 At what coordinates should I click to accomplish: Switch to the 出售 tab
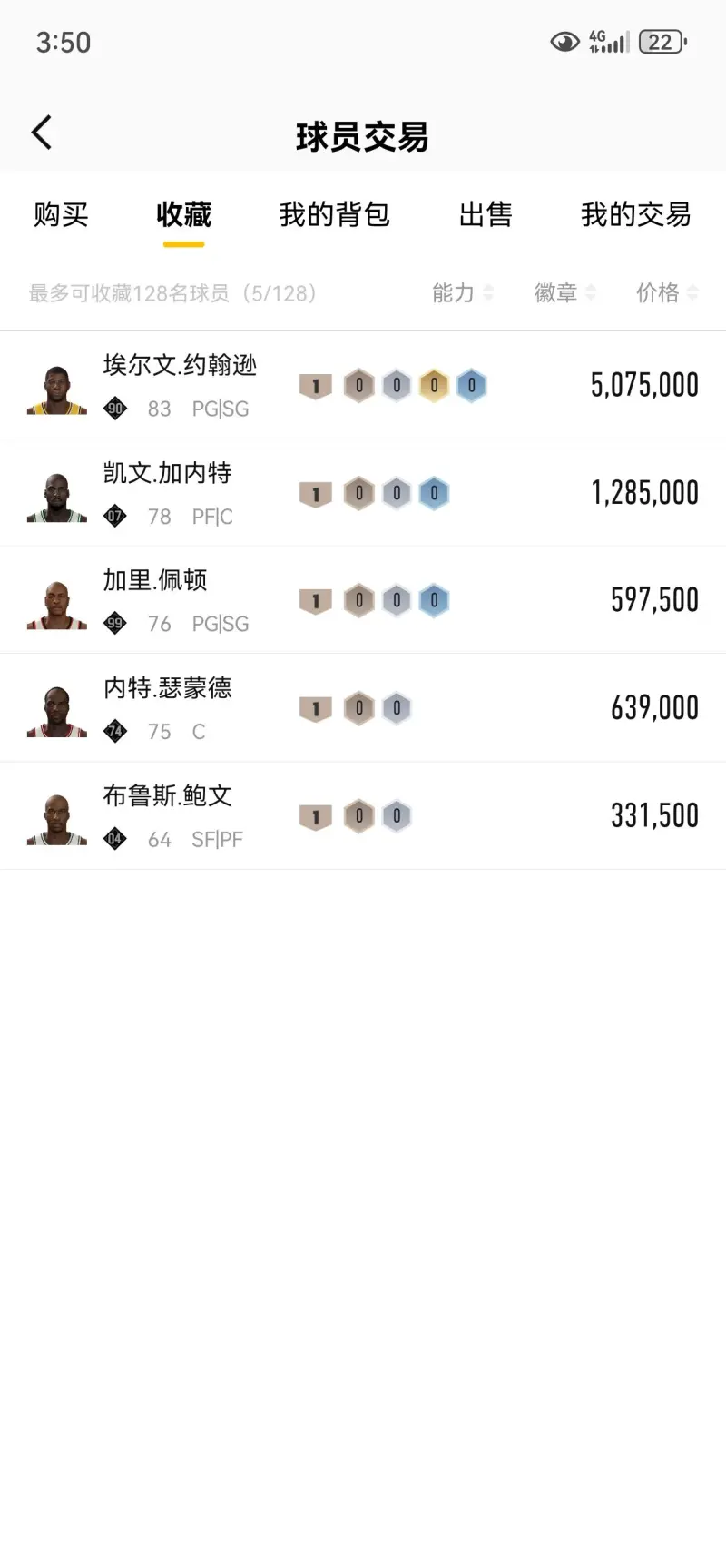pyautogui.click(x=486, y=215)
